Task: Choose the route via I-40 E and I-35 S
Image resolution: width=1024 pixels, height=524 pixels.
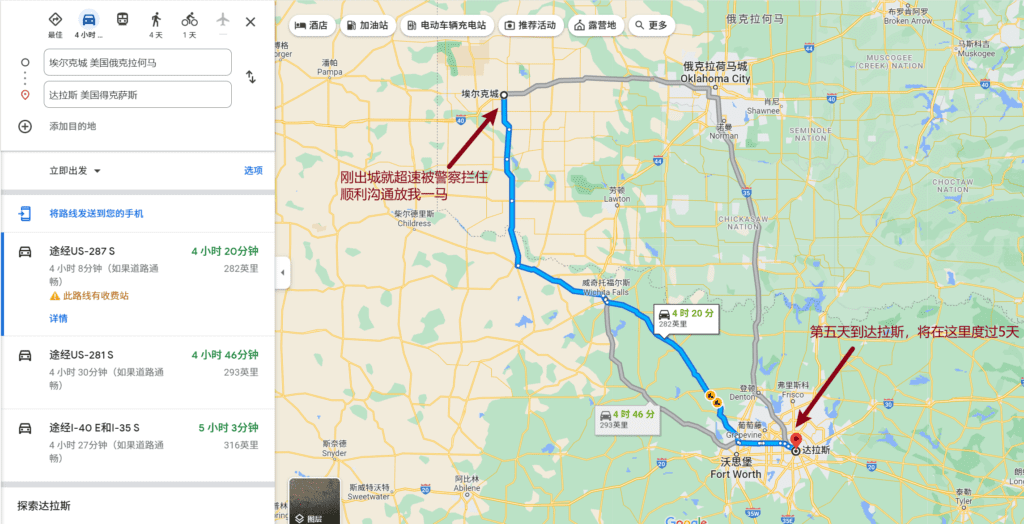Action: 138,436
